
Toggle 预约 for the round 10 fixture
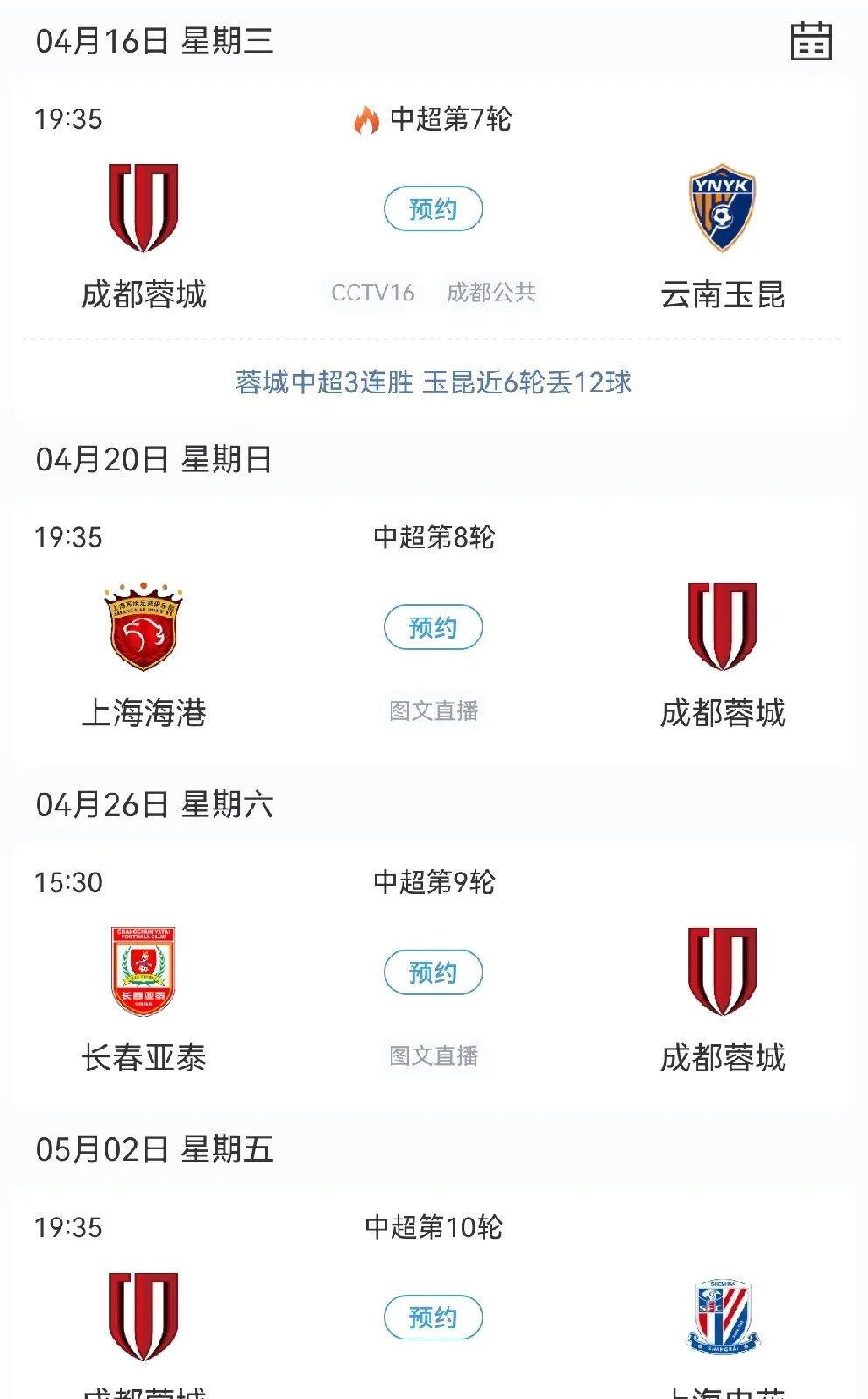pyautogui.click(x=434, y=1316)
